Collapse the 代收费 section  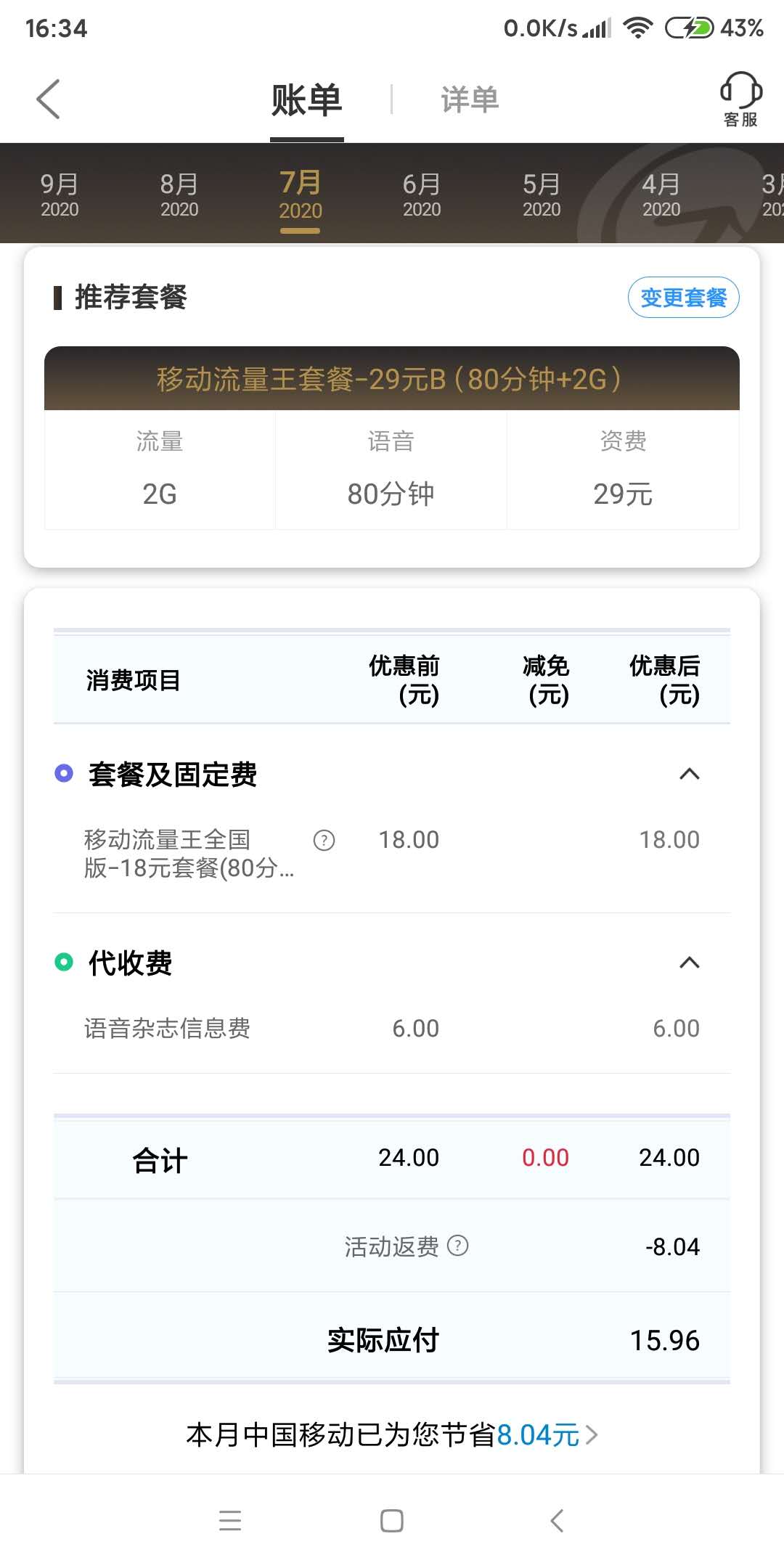click(x=689, y=963)
